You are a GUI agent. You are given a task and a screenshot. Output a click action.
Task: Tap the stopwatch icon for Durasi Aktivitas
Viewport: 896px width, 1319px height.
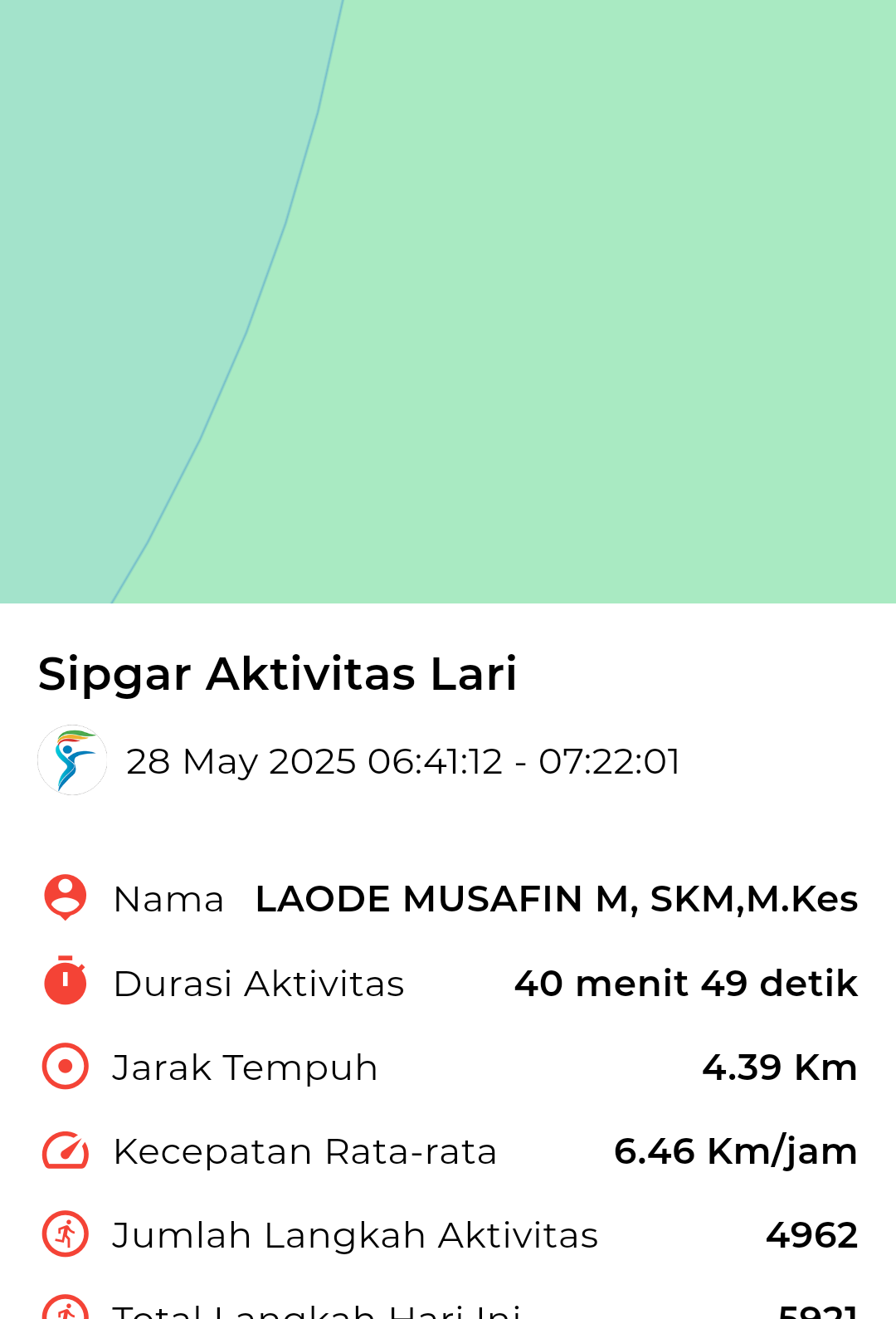(65, 982)
